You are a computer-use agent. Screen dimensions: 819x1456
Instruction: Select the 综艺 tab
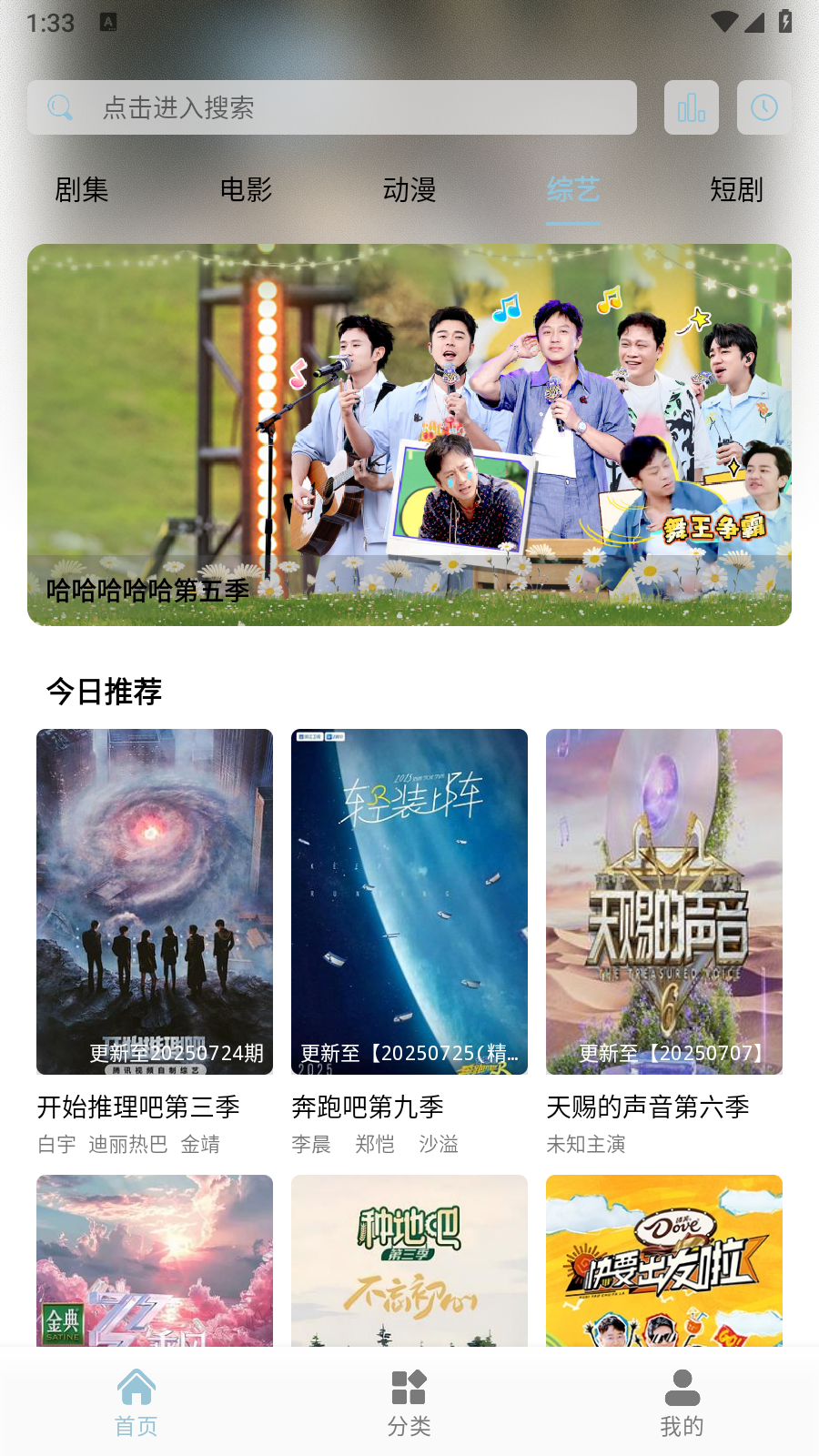[x=573, y=189]
